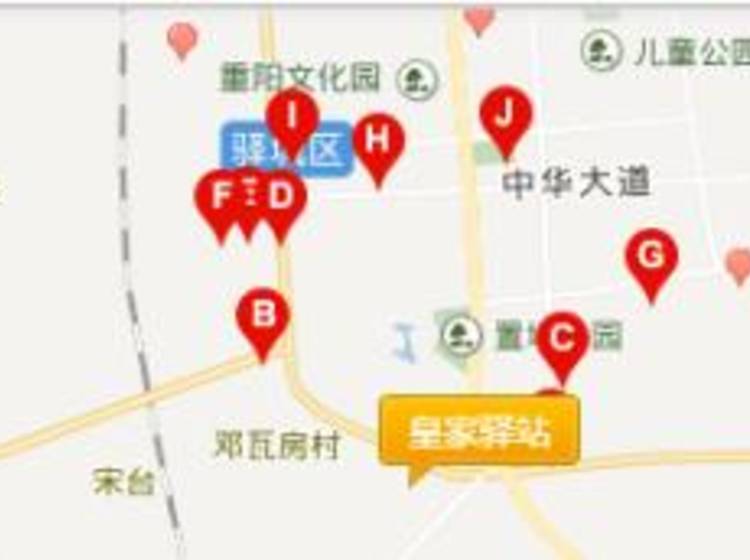
Task: Open location pin H
Action: pos(377,141)
